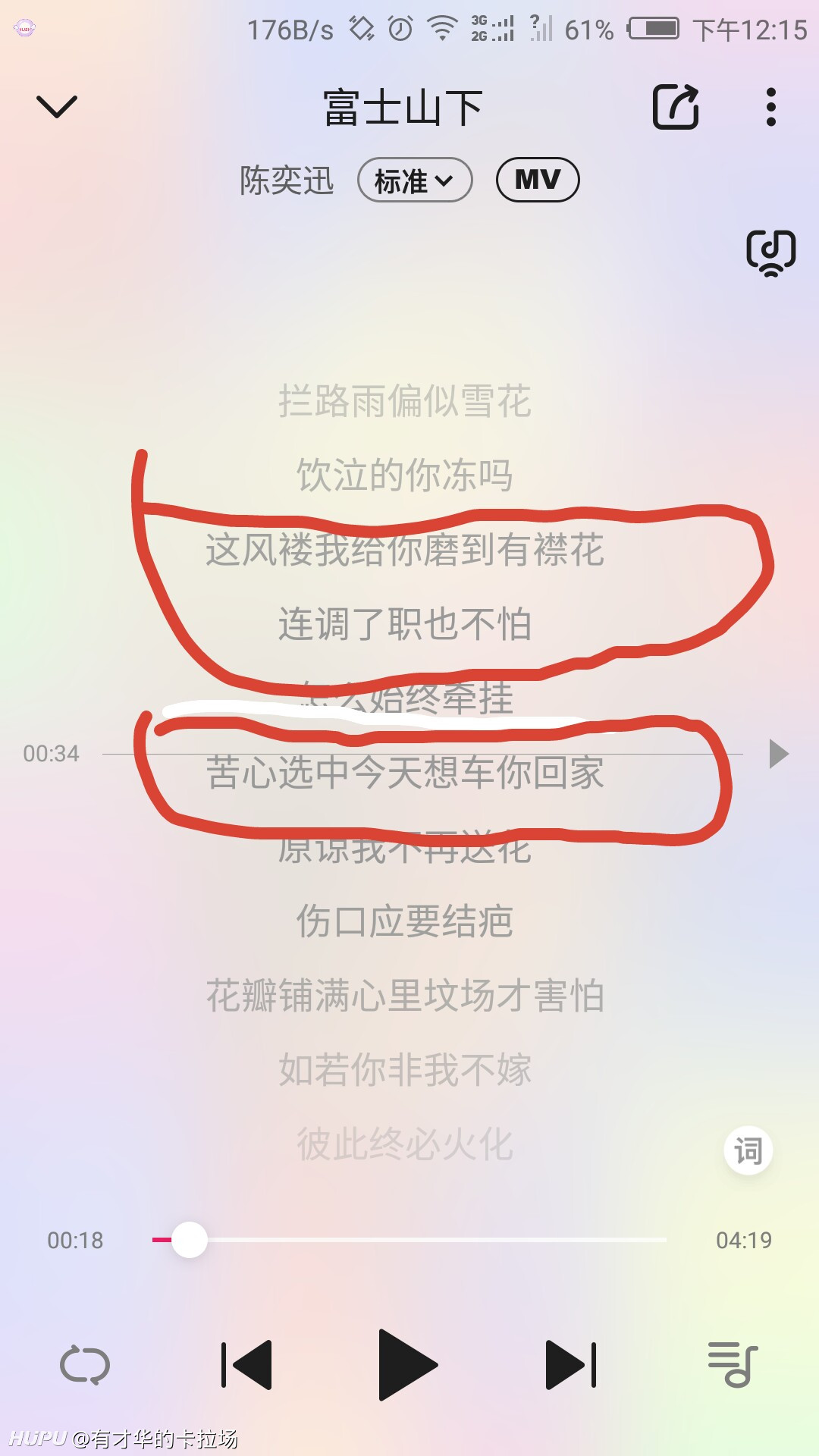Start playback with the play button
This screenshot has height=1456, width=819.
(x=408, y=1365)
